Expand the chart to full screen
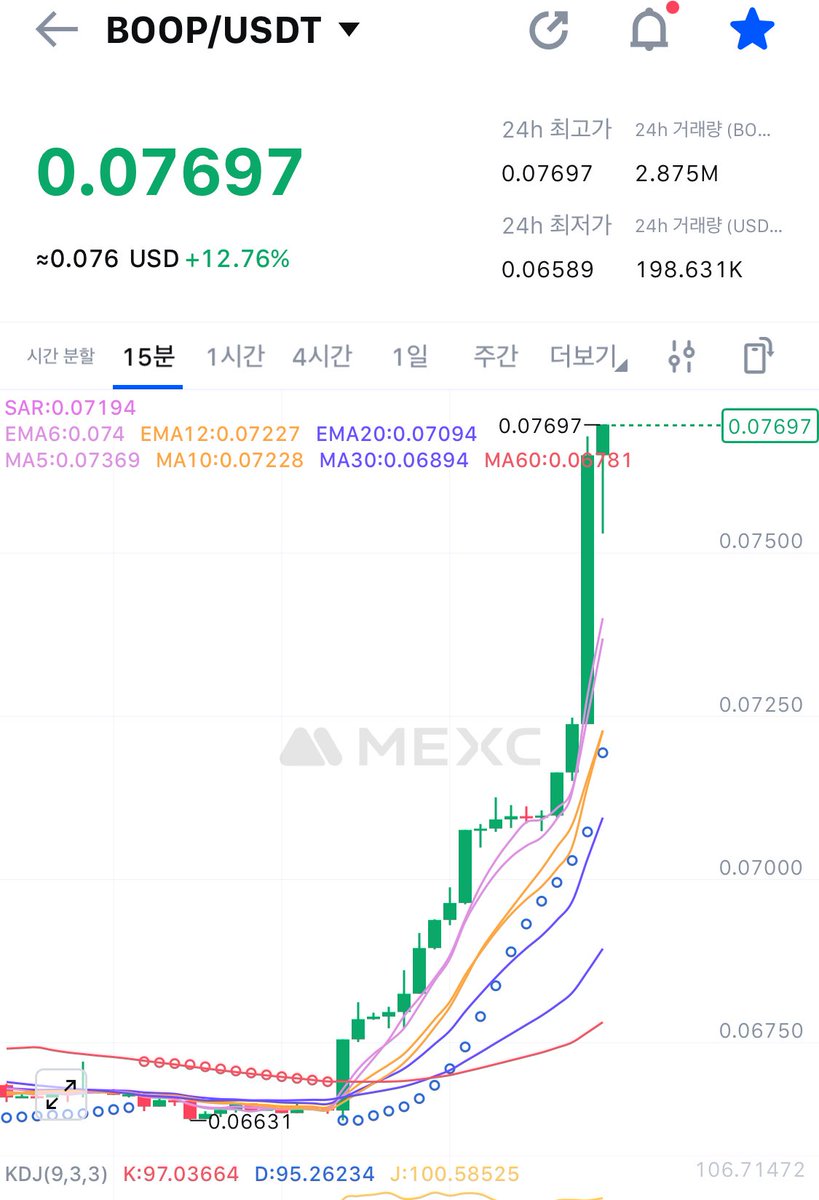This screenshot has width=819, height=1200. [x=60, y=1093]
